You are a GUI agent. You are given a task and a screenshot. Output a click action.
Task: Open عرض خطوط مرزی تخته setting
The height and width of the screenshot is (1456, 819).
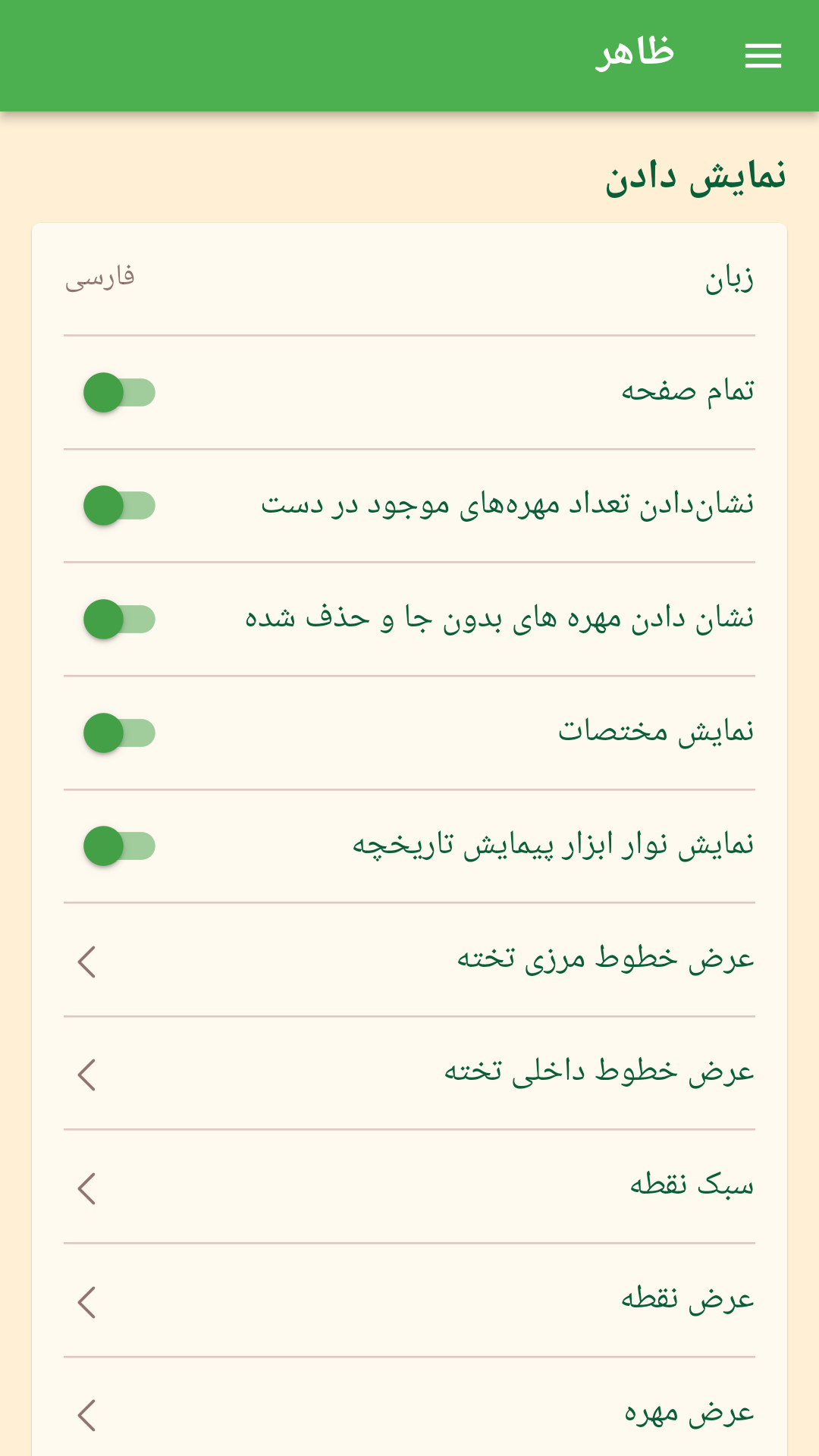[409, 960]
